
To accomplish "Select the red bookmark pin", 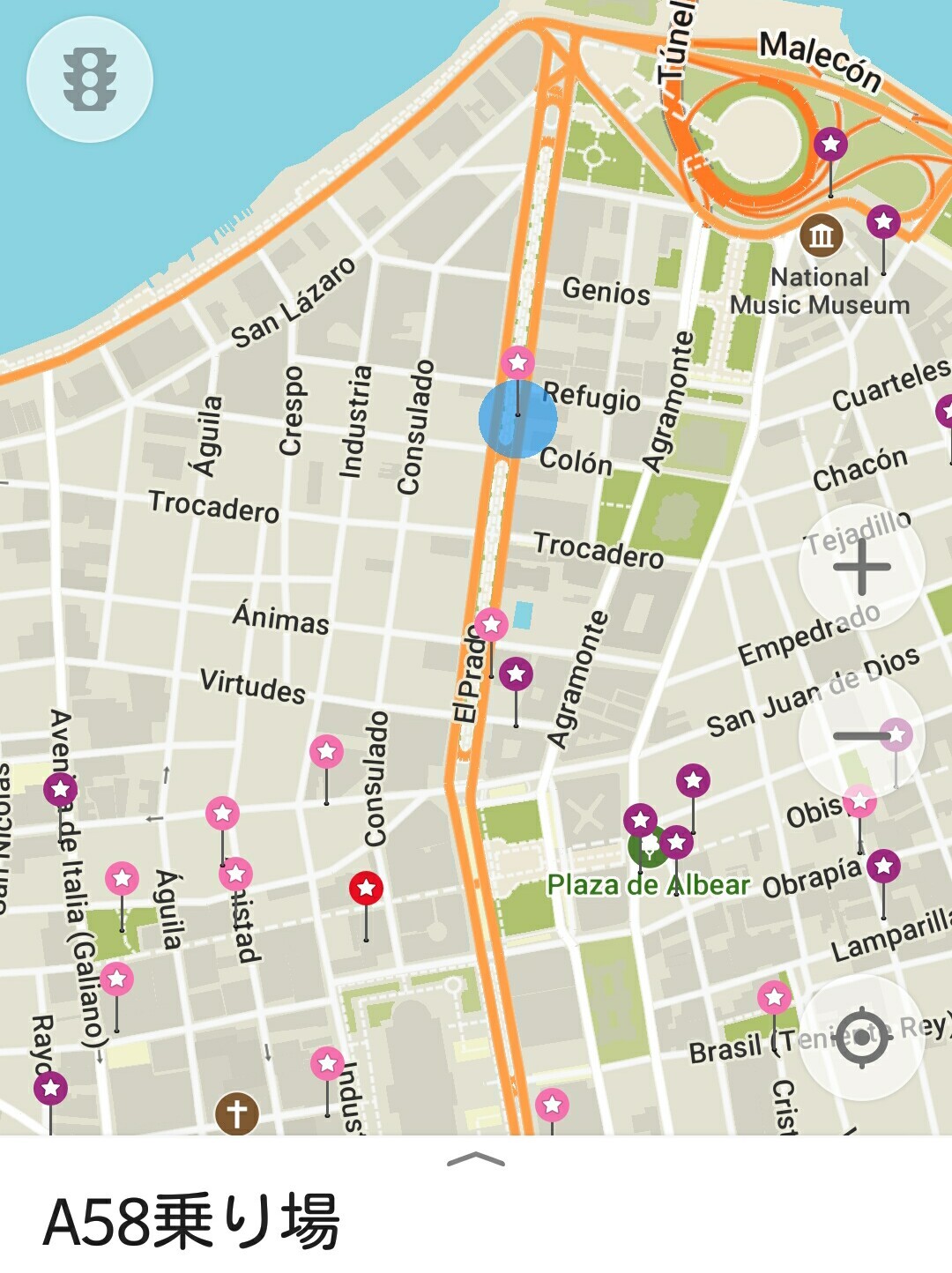I will (366, 888).
